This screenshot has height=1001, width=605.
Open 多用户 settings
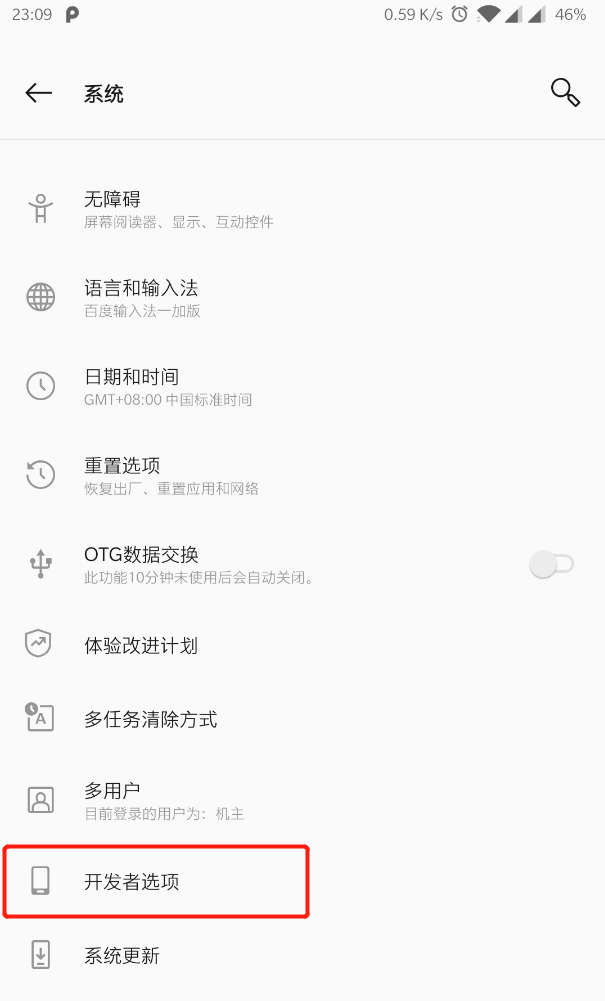(x=302, y=801)
